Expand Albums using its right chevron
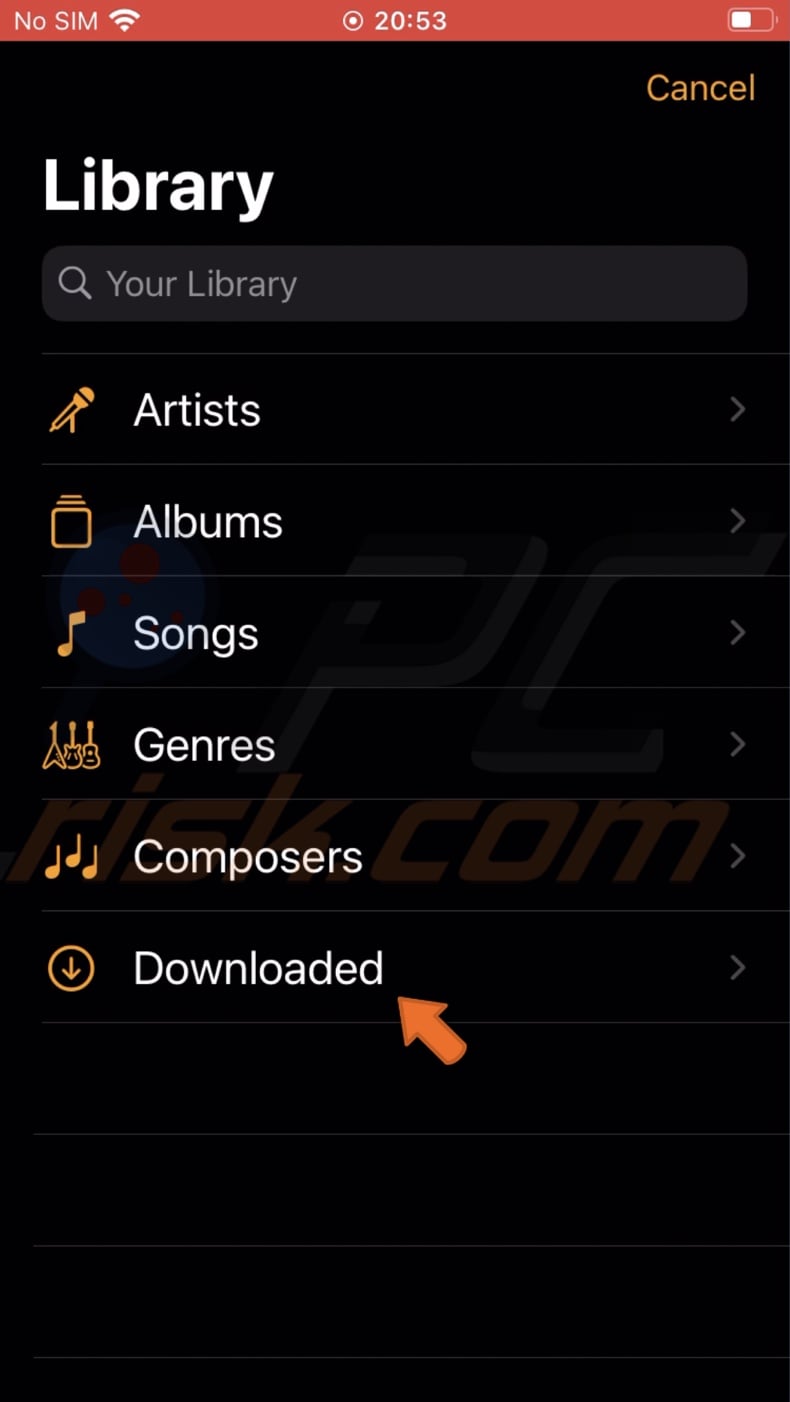 [x=737, y=521]
